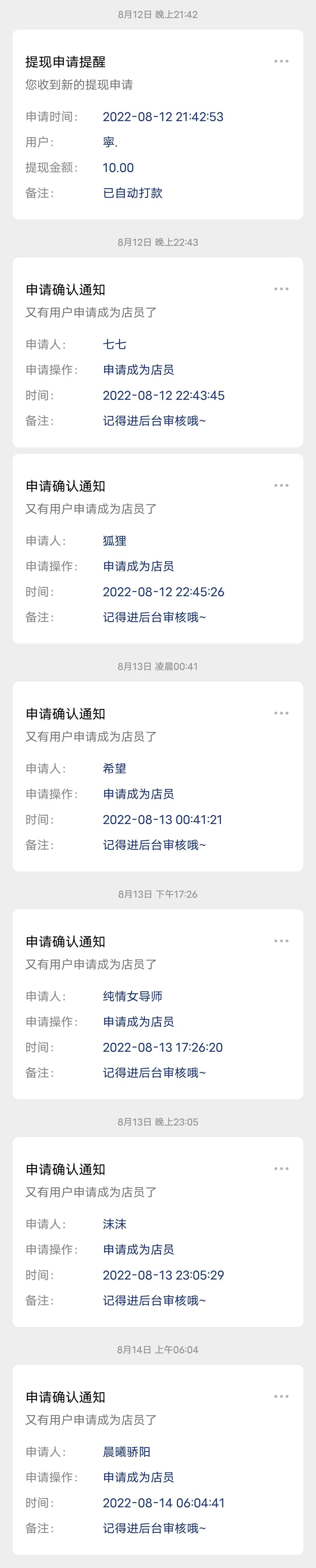Open the withdrawal request card for user 寧.
Image resolution: width=316 pixels, height=1568 pixels.
click(158, 125)
